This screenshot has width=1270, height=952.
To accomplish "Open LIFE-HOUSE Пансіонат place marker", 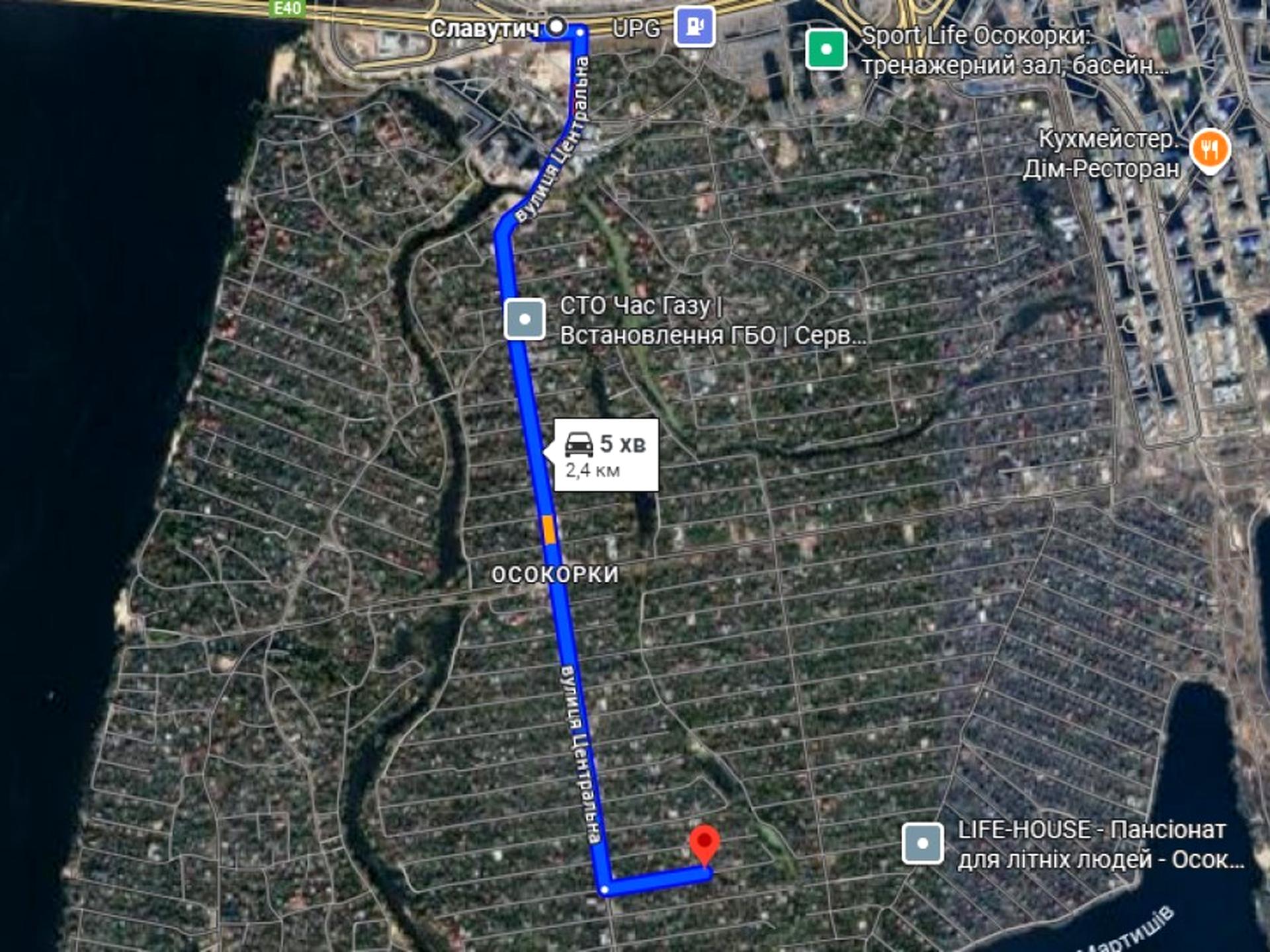I will (x=923, y=844).
